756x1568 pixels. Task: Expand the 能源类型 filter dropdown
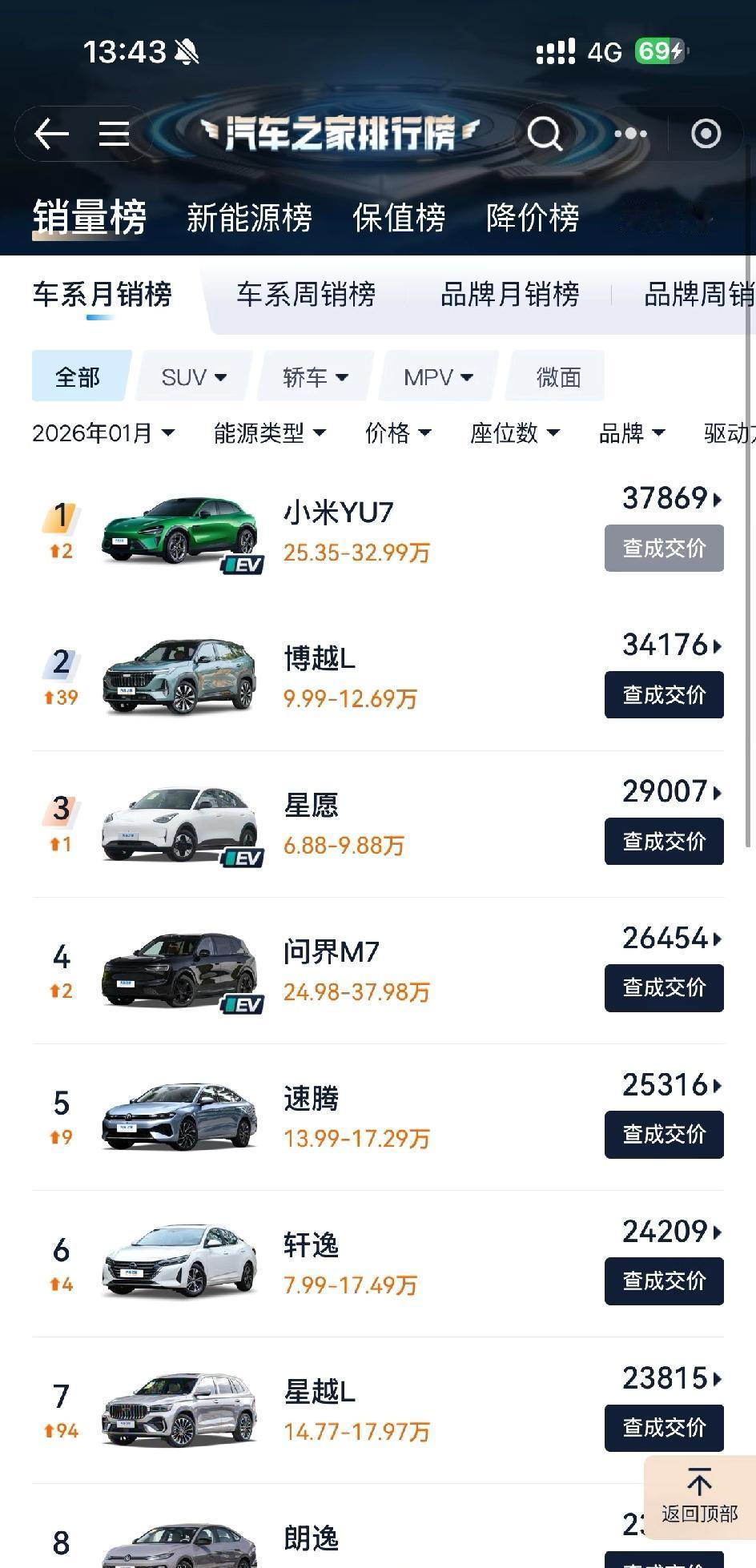[x=268, y=433]
